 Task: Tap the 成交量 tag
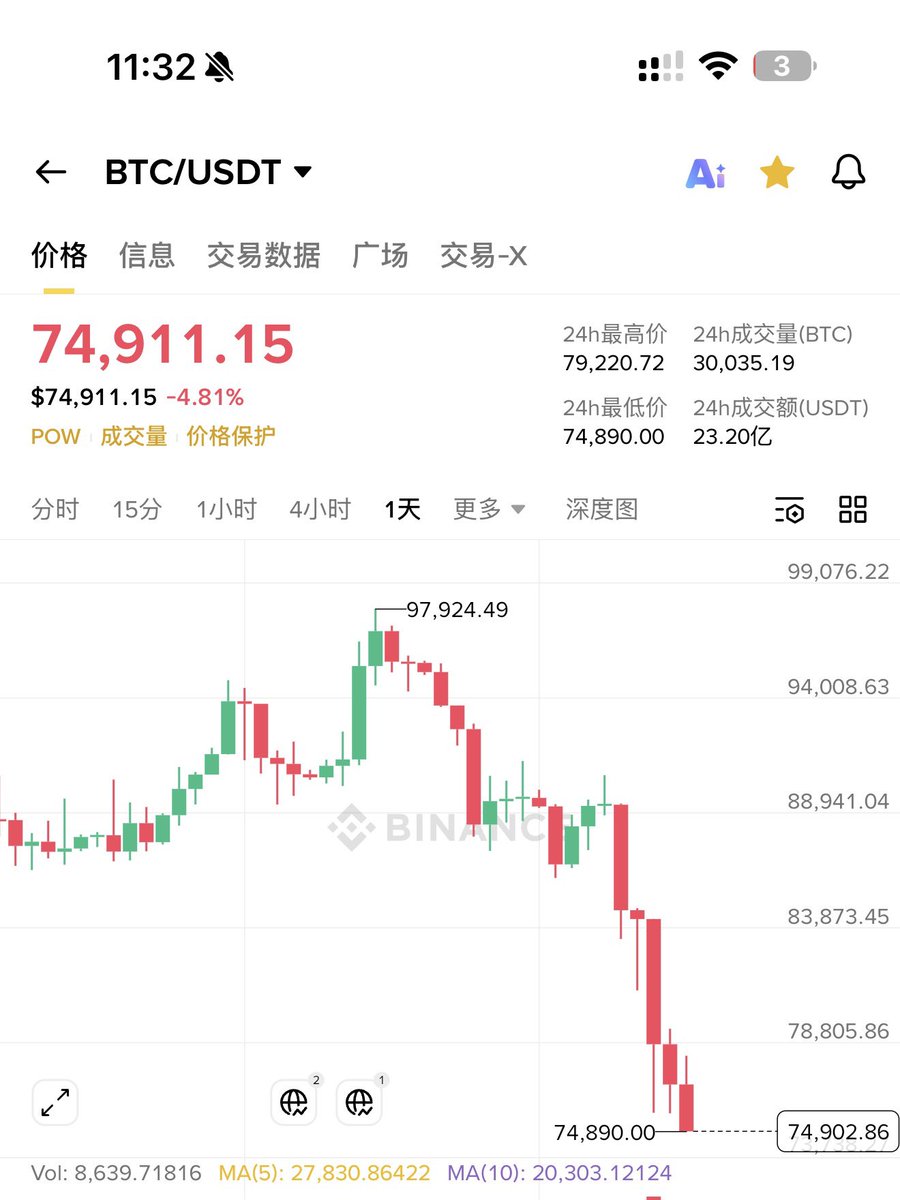pos(133,436)
